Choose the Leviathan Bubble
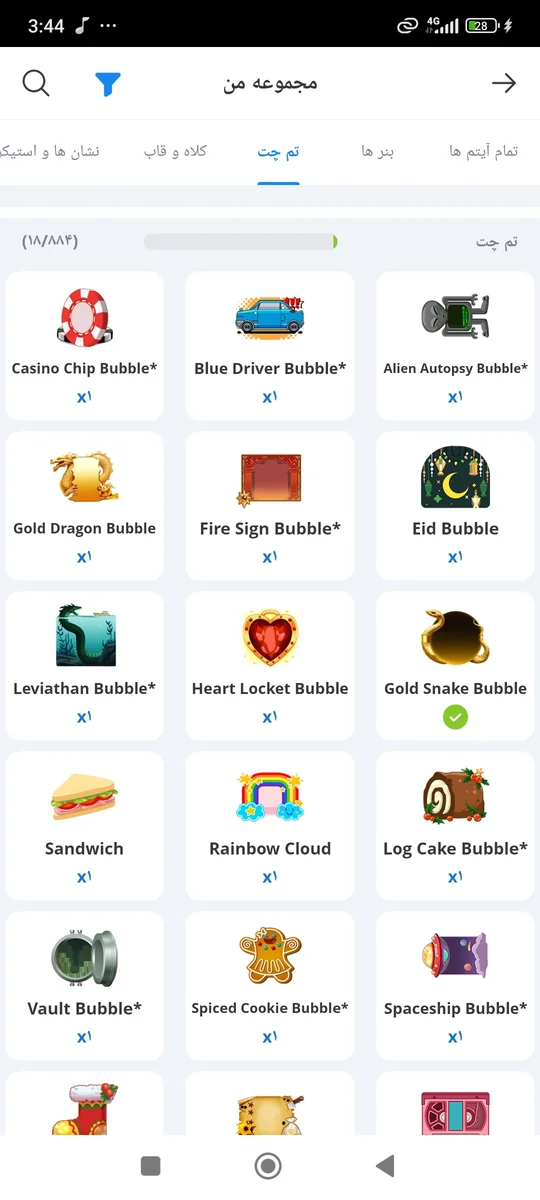Viewport: 540px width, 1200px height. tap(84, 666)
